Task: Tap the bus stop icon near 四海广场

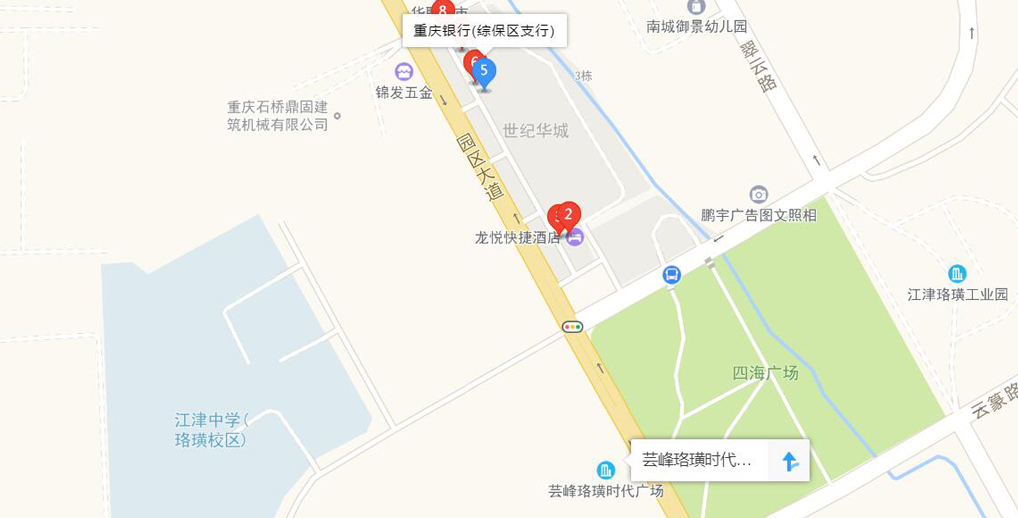Action: coord(672,274)
